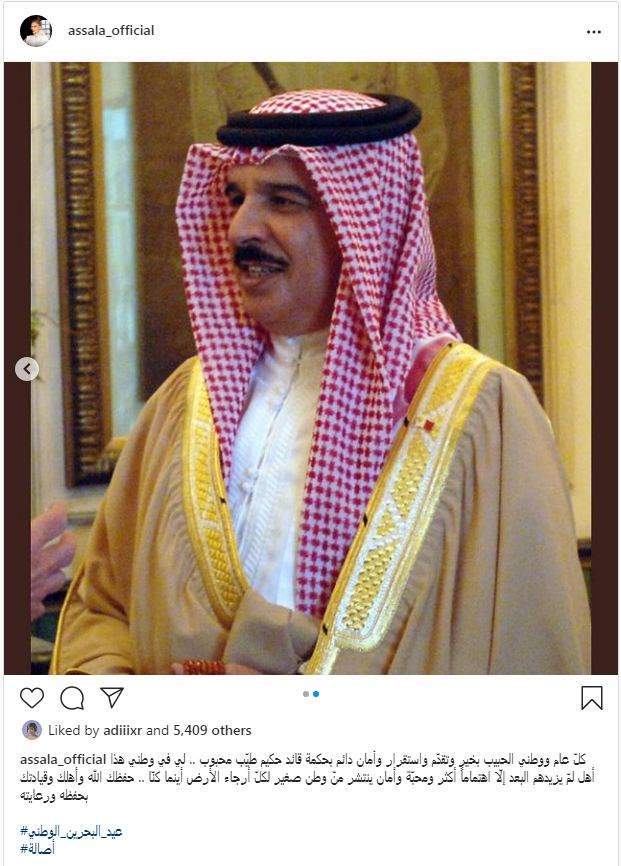Viewport: 621px width, 866px height.
Task: Open the #أصالة hashtag
Action: [x=37, y=849]
